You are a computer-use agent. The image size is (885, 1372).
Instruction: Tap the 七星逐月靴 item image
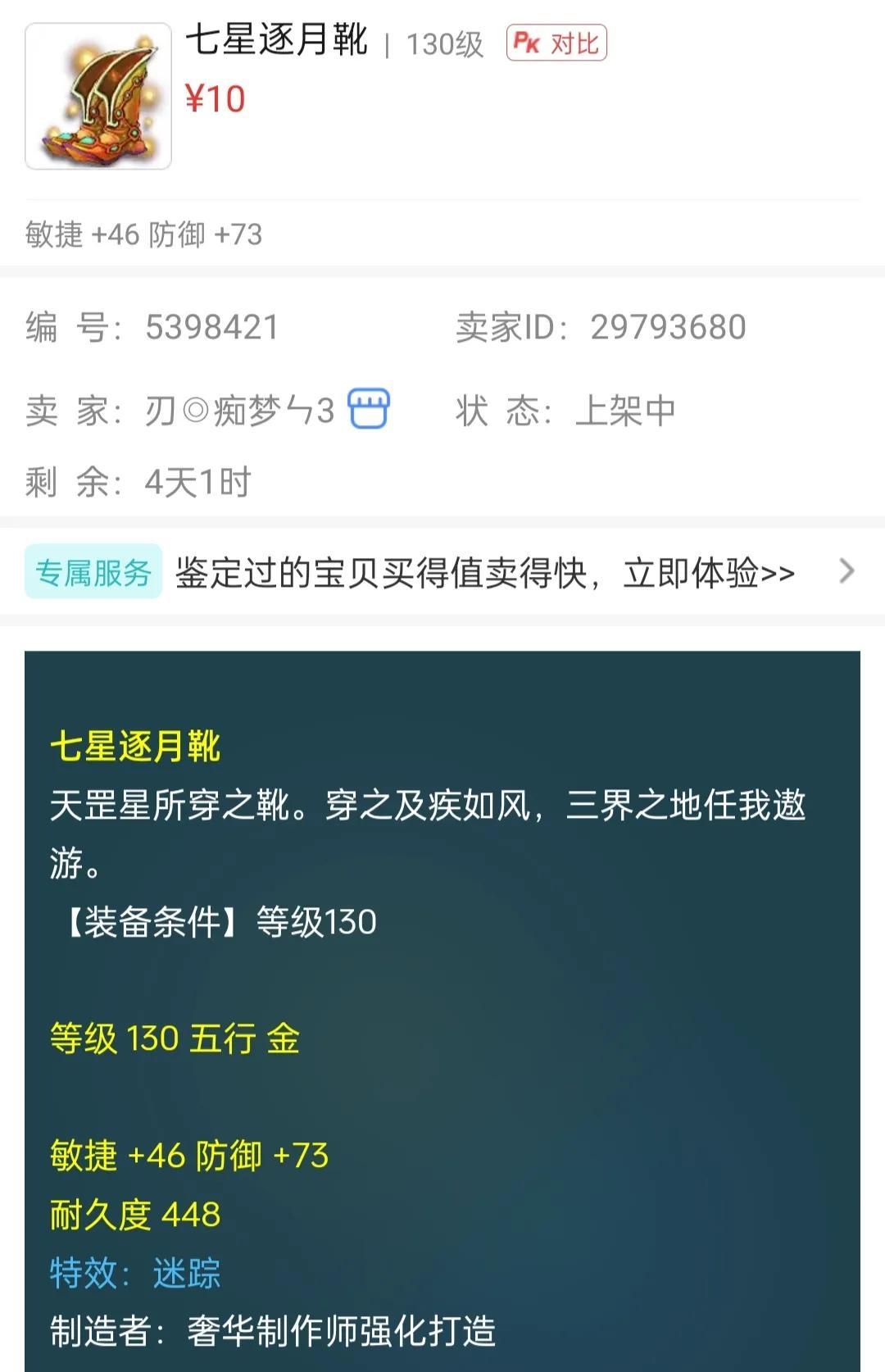(98, 97)
